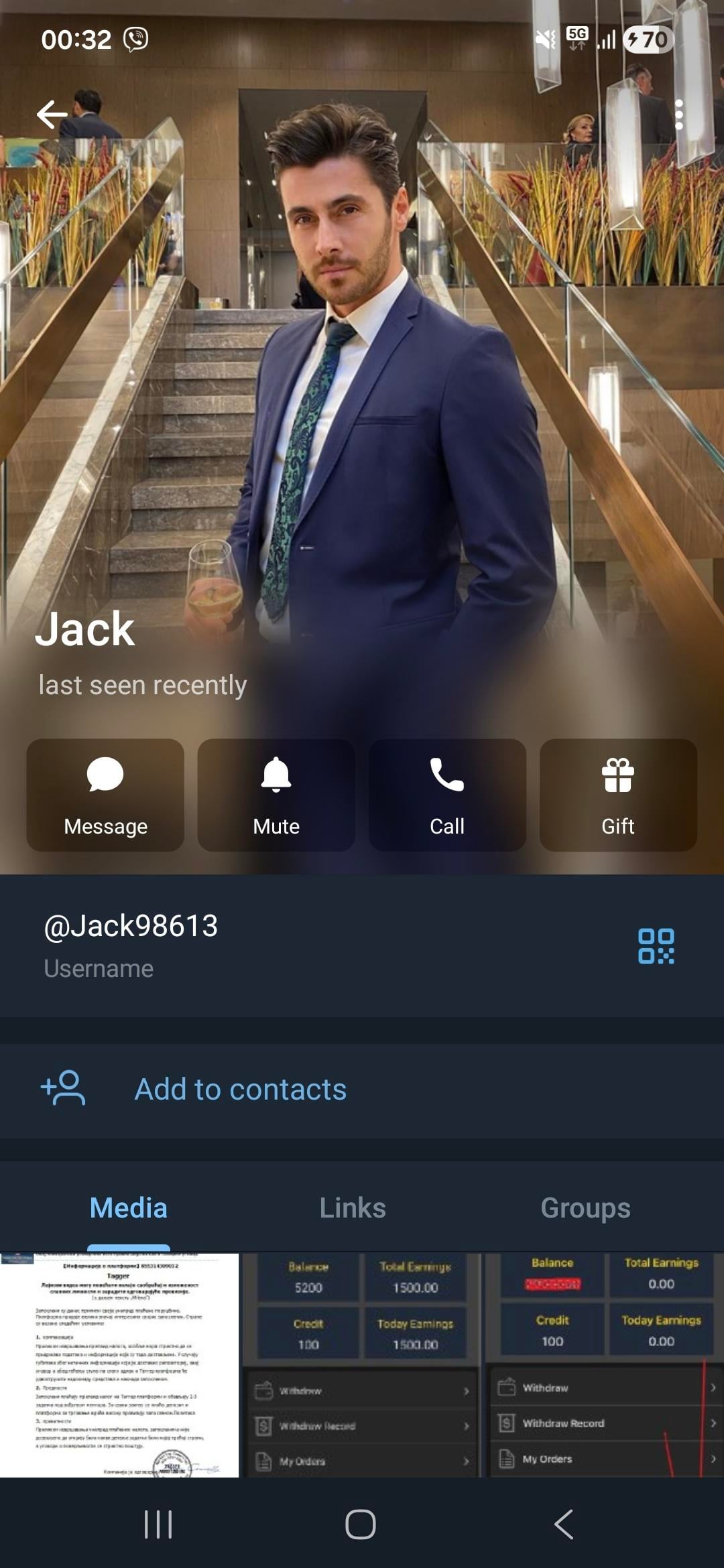Switch to the Links tab
Screen dimensions: 724x1568
coord(353,1207)
